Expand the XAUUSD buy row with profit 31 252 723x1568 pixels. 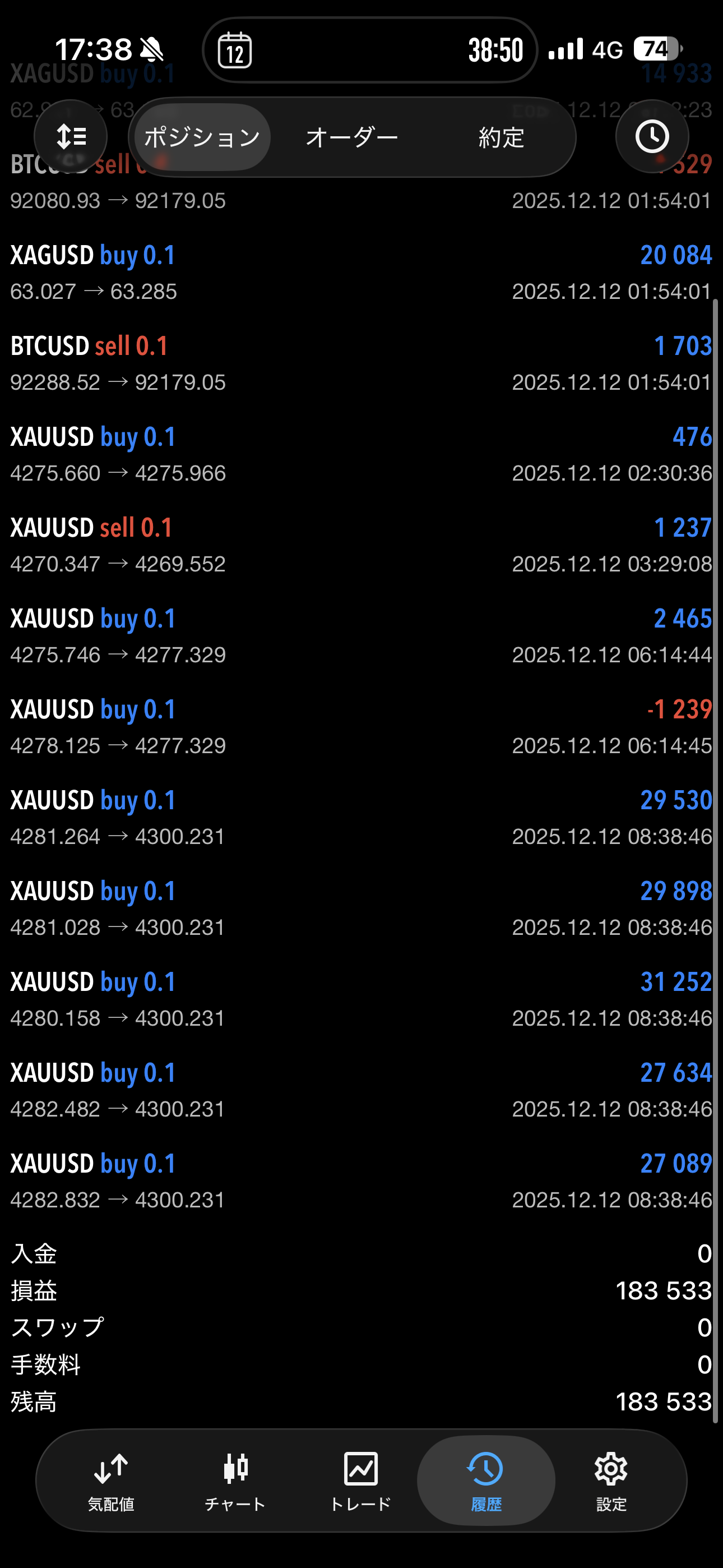pos(361,999)
